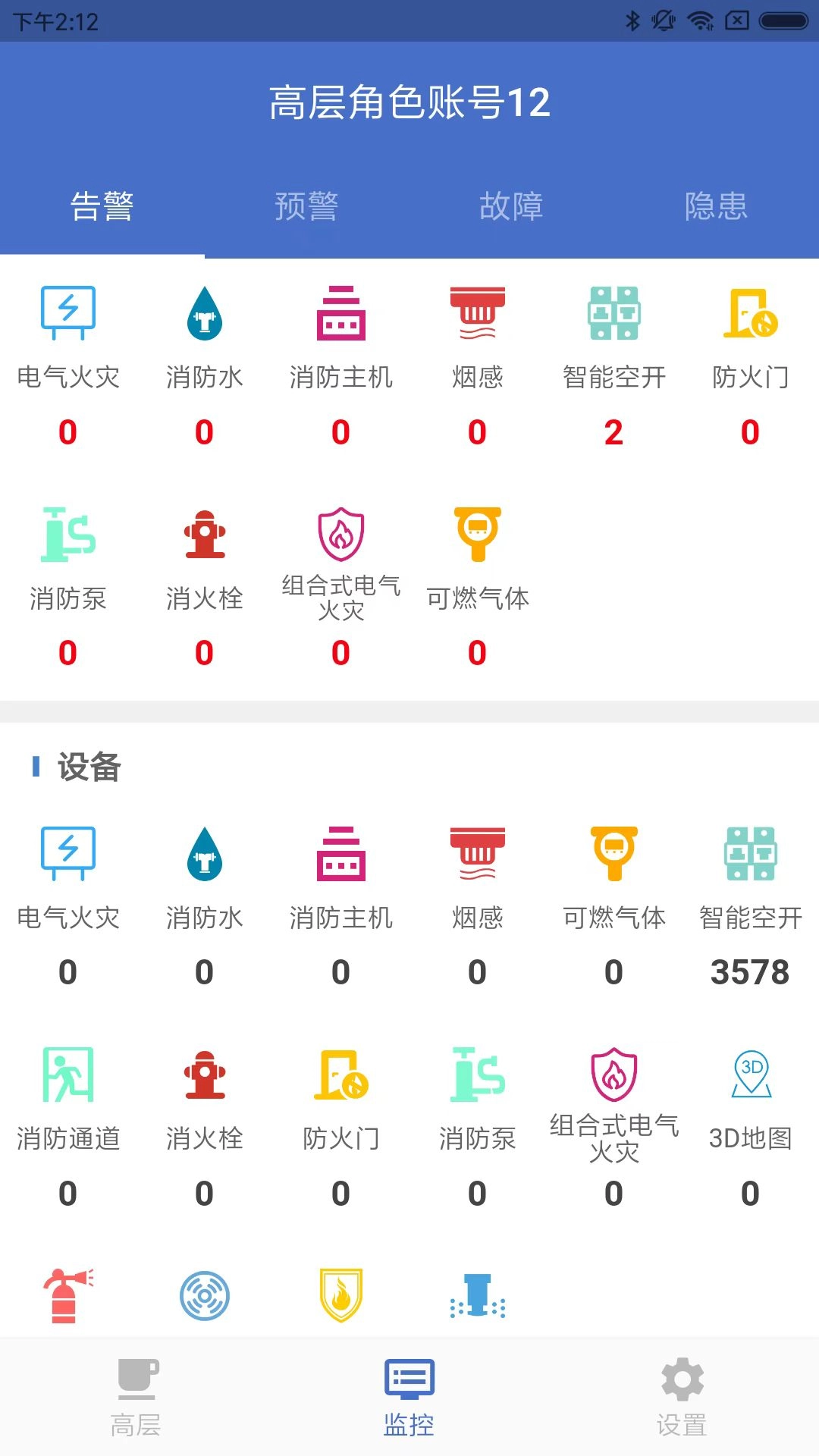
Task: Click the 防火门 fire door alarm icon
Action: (751, 315)
